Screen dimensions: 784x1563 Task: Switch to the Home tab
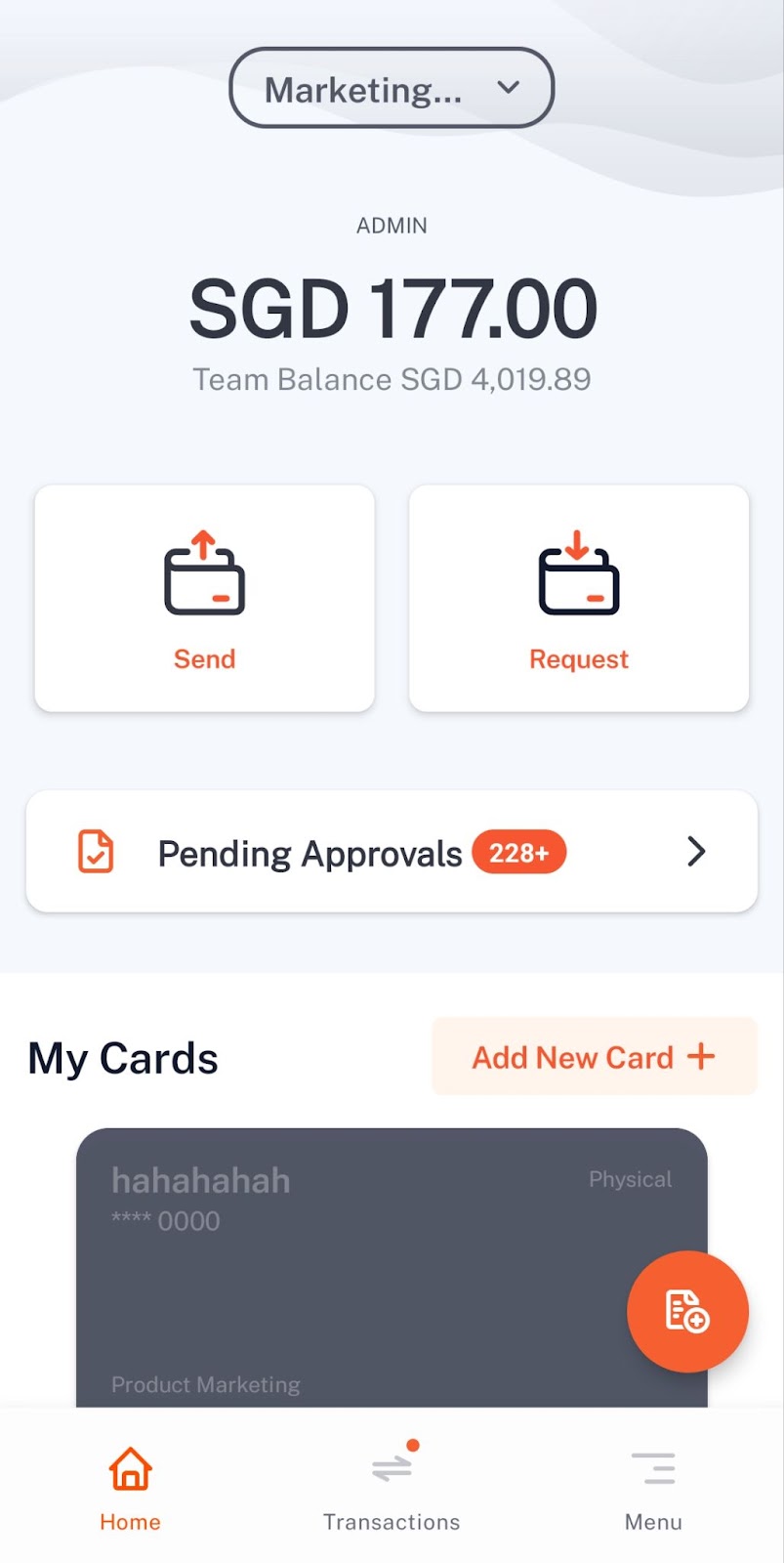130,1487
